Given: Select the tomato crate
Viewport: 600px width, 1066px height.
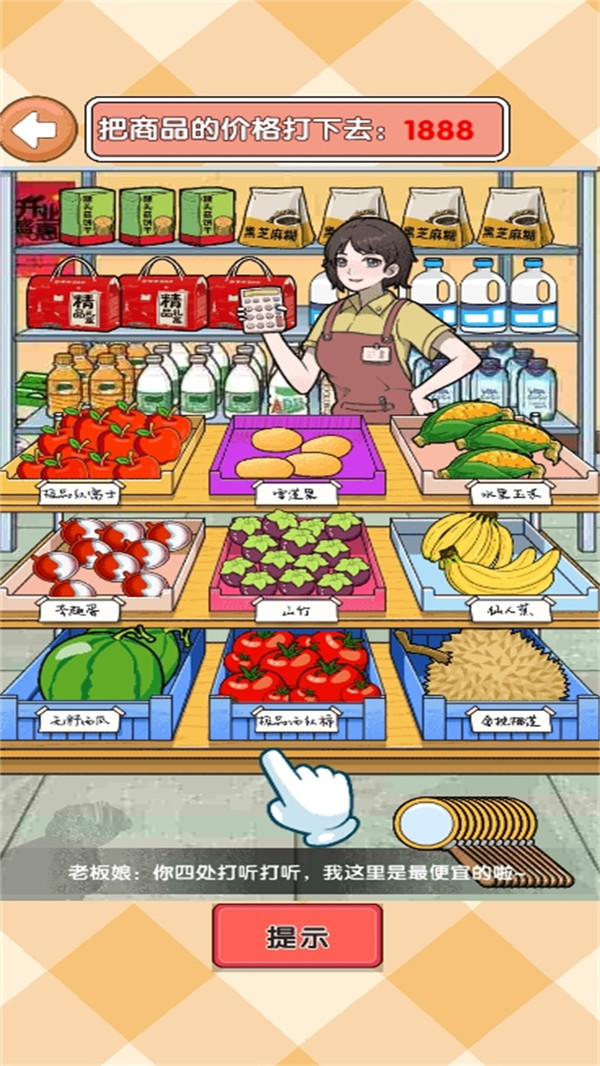Looking at the screenshot, I should click(x=297, y=683).
